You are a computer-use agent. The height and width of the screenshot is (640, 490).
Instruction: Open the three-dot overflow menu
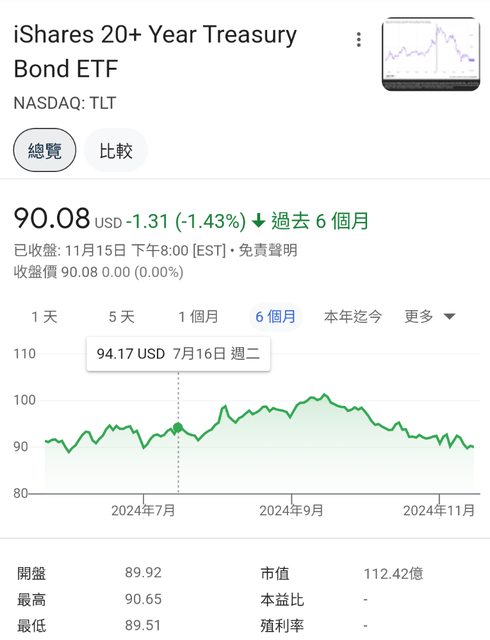pos(359,40)
